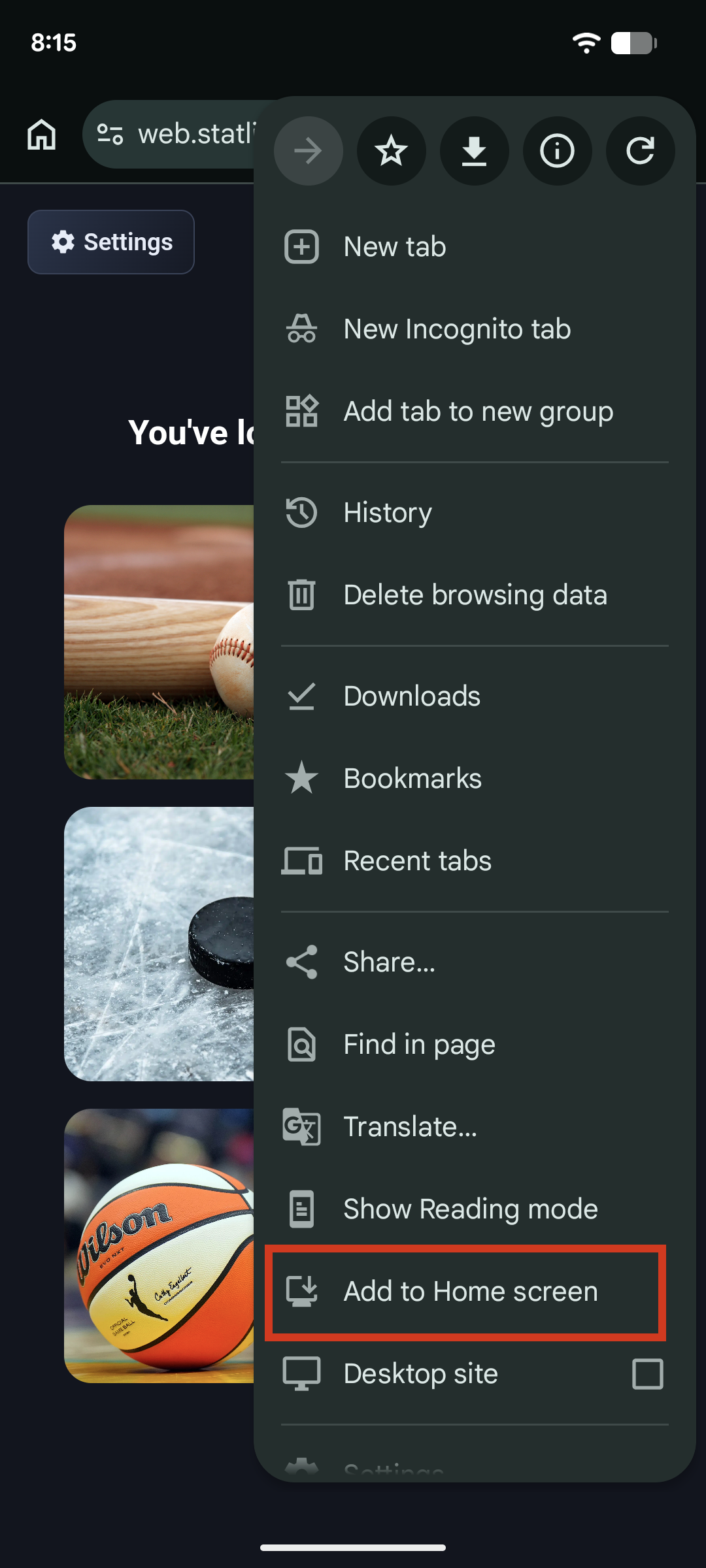706x1568 pixels.
Task: Download the page using the download icon
Action: 474,151
